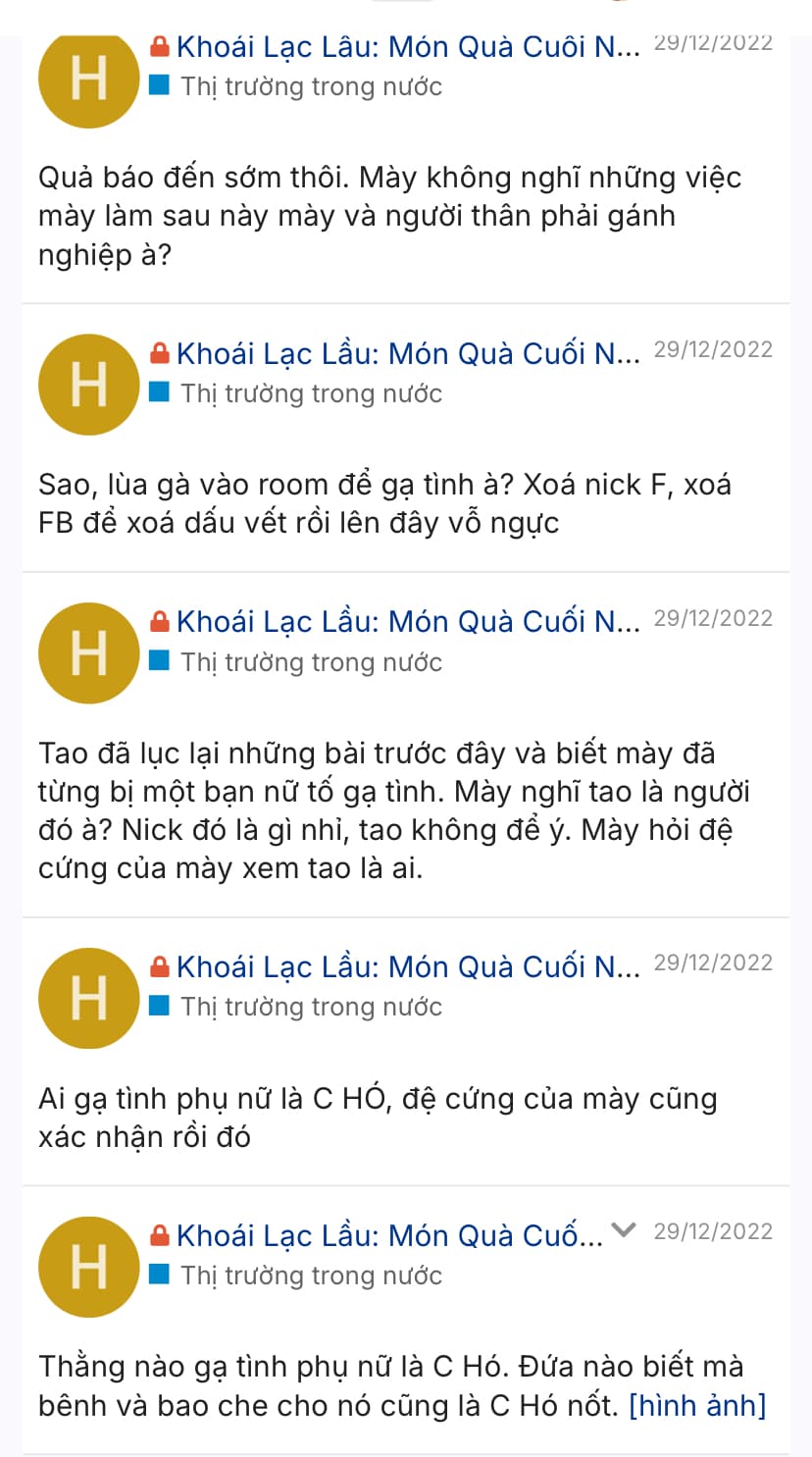The image size is (812, 1457).
Task: Open topic title above 'Thằng nào gạ tình'
Action: [389, 1235]
